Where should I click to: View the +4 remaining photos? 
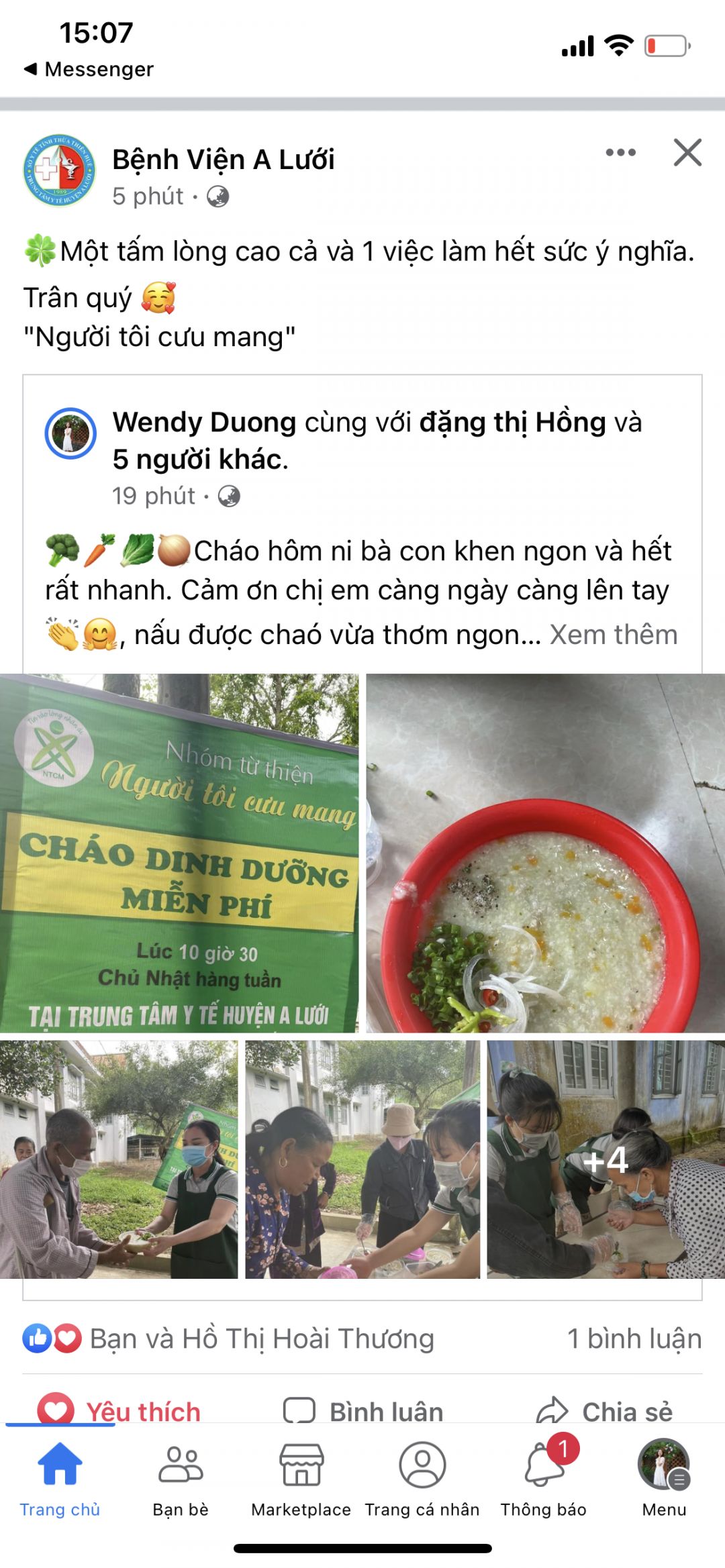tap(606, 1159)
